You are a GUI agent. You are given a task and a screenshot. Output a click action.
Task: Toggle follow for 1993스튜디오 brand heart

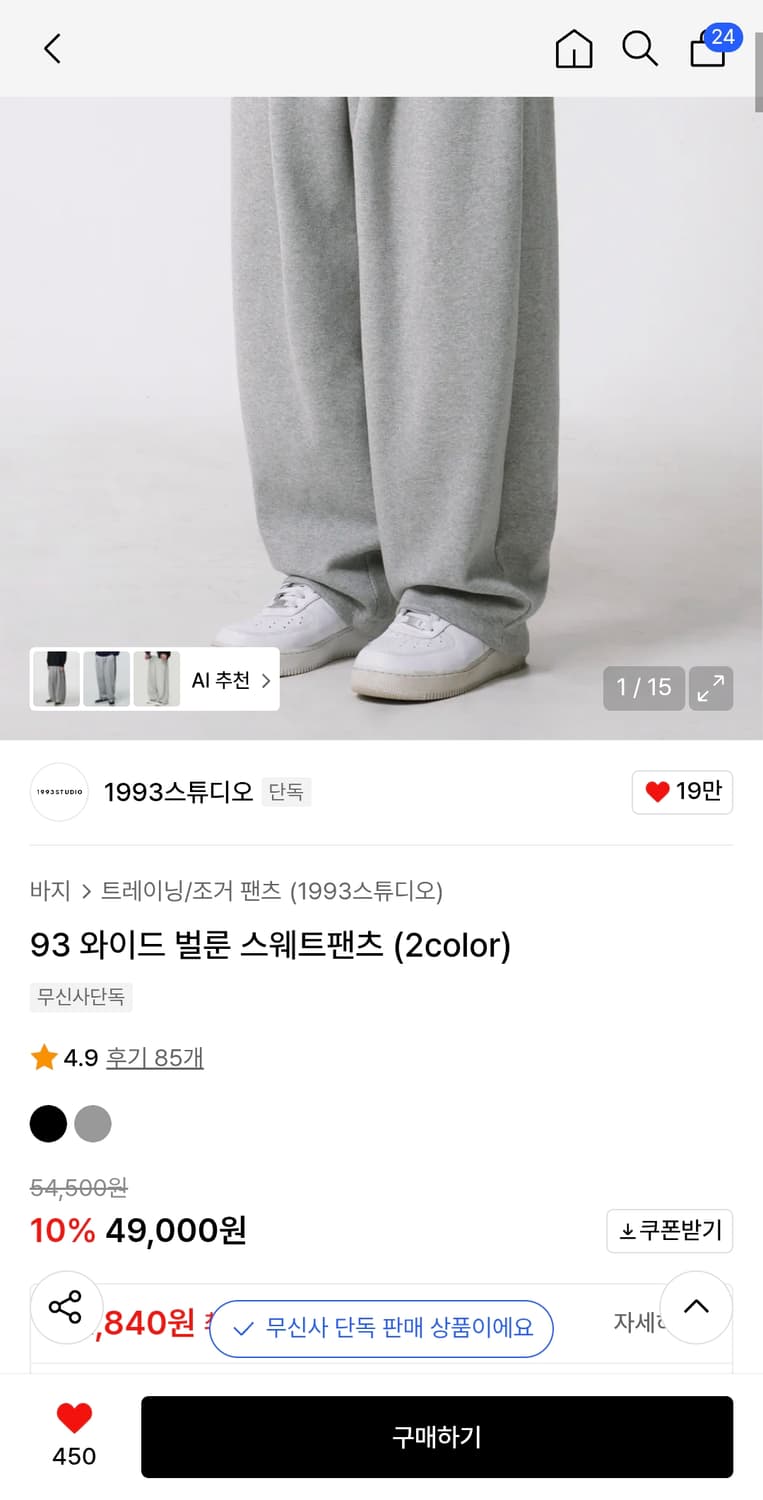pyautogui.click(x=682, y=792)
